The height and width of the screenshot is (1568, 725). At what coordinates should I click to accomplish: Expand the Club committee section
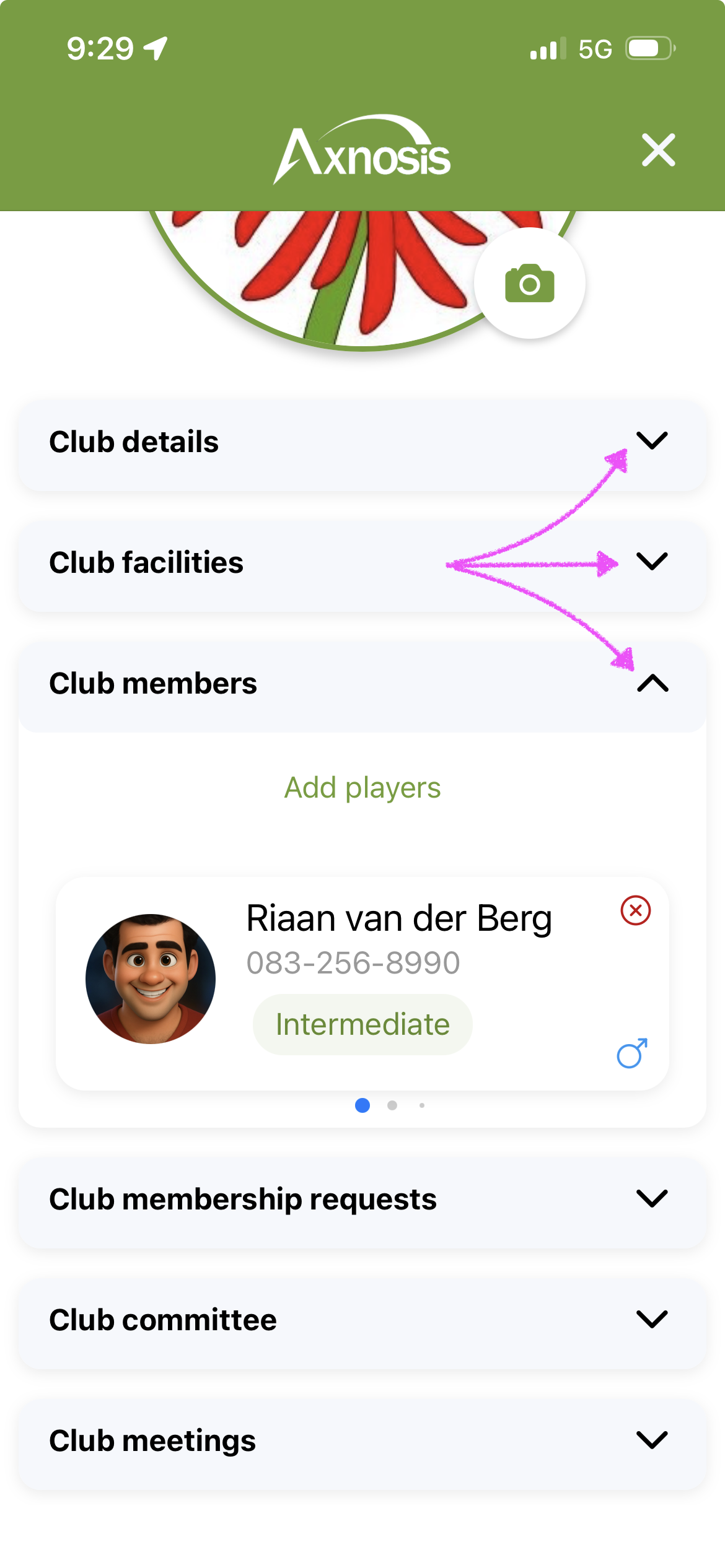652,1320
